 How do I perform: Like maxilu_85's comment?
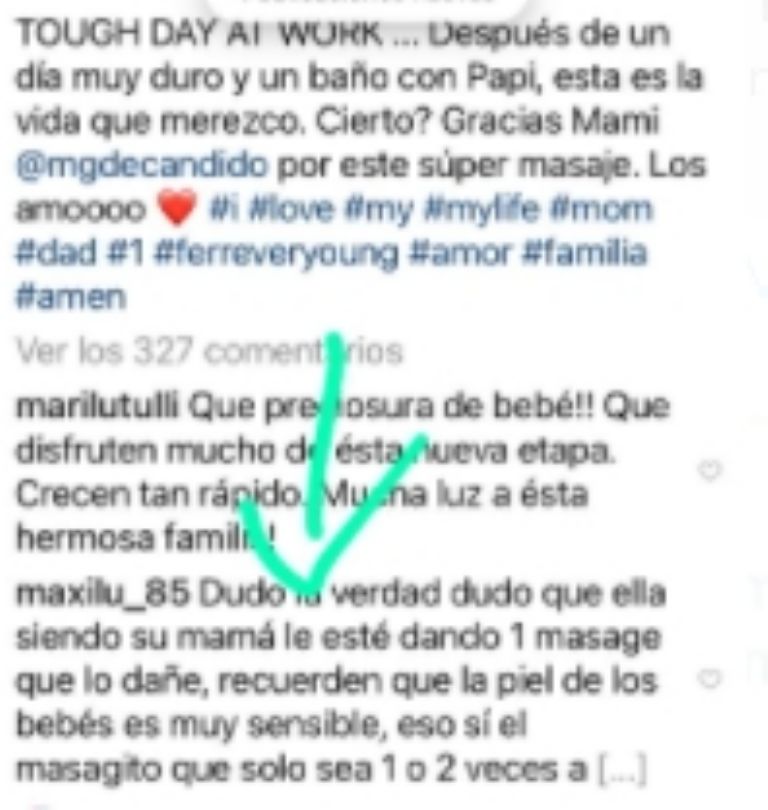click(x=711, y=679)
